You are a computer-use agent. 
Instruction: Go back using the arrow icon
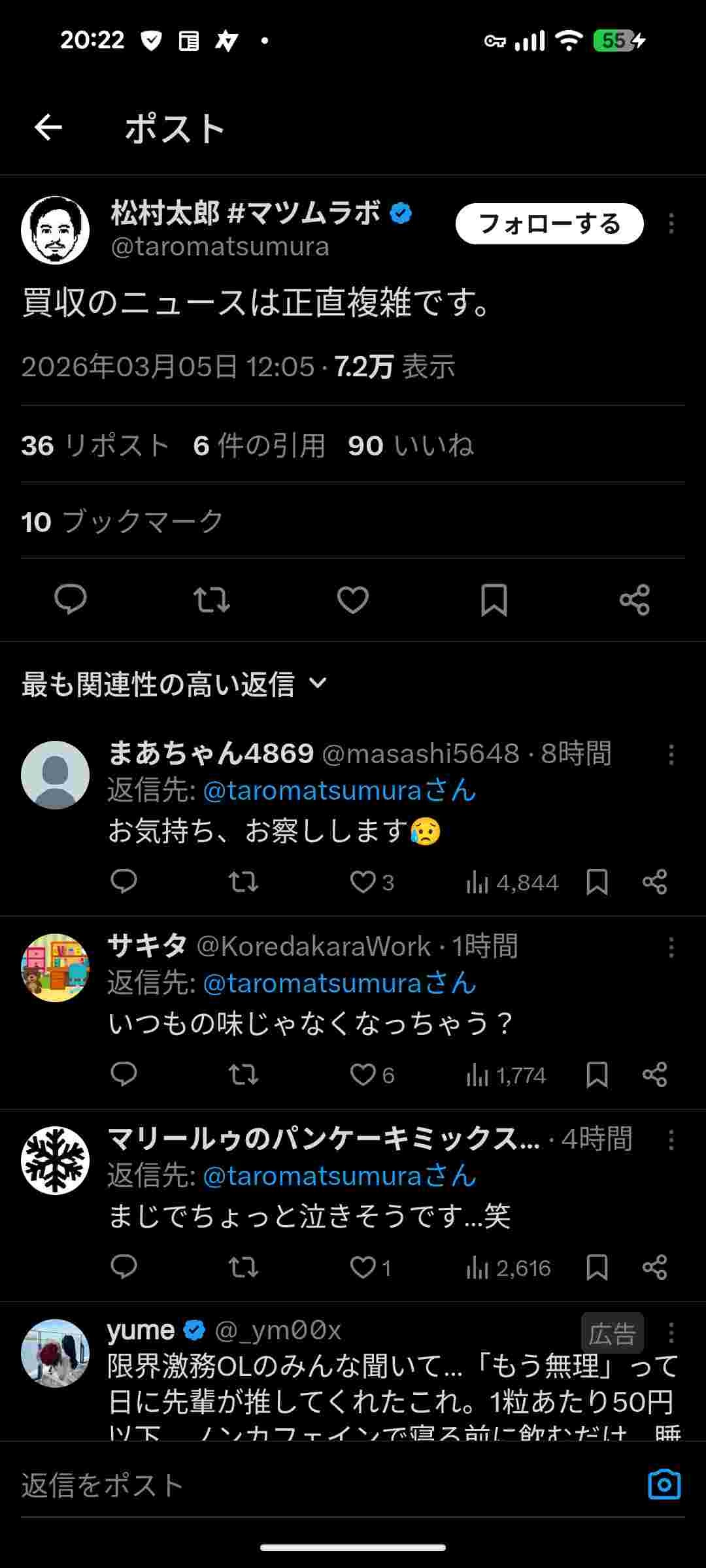[48, 127]
